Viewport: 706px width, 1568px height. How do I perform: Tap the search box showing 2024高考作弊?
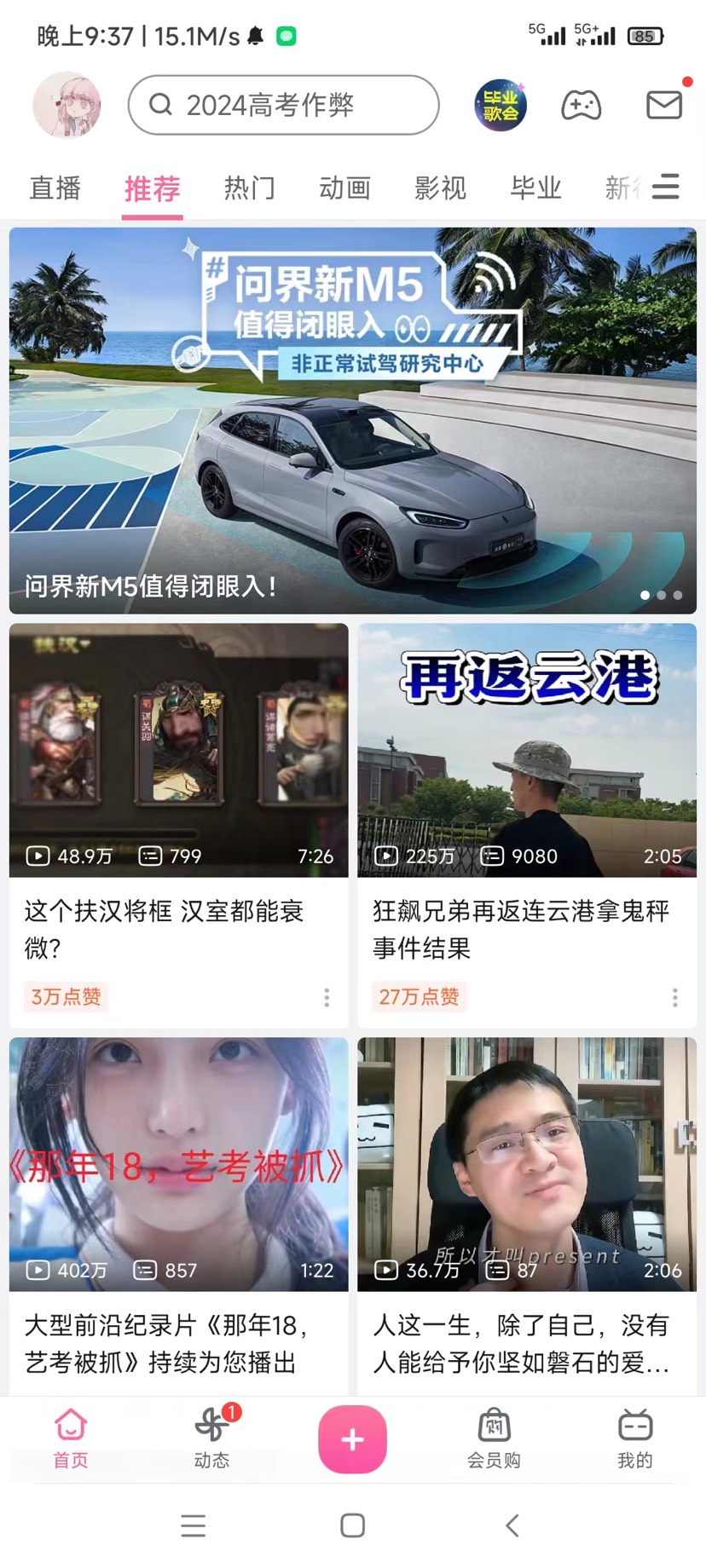[283, 105]
